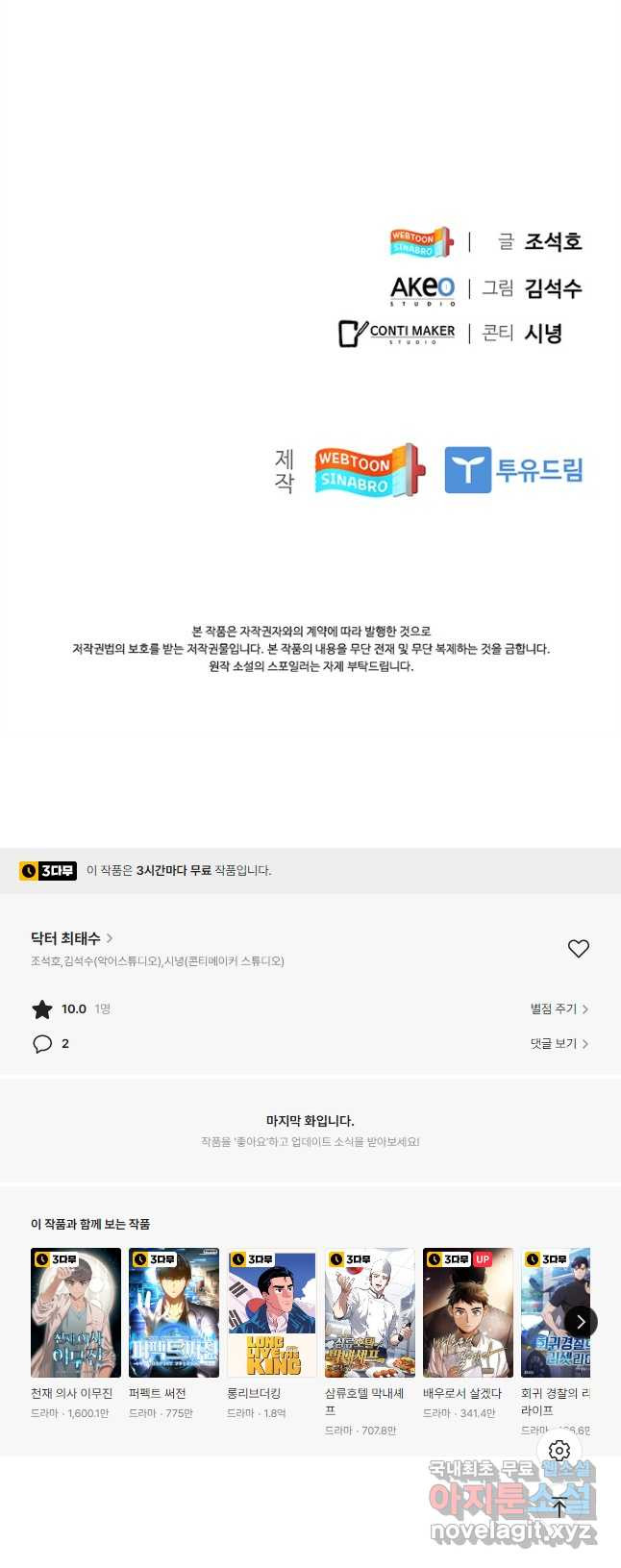Open the 배우로서 살겠다 webtoon card
This screenshot has width=621, height=1568.
(468, 1312)
